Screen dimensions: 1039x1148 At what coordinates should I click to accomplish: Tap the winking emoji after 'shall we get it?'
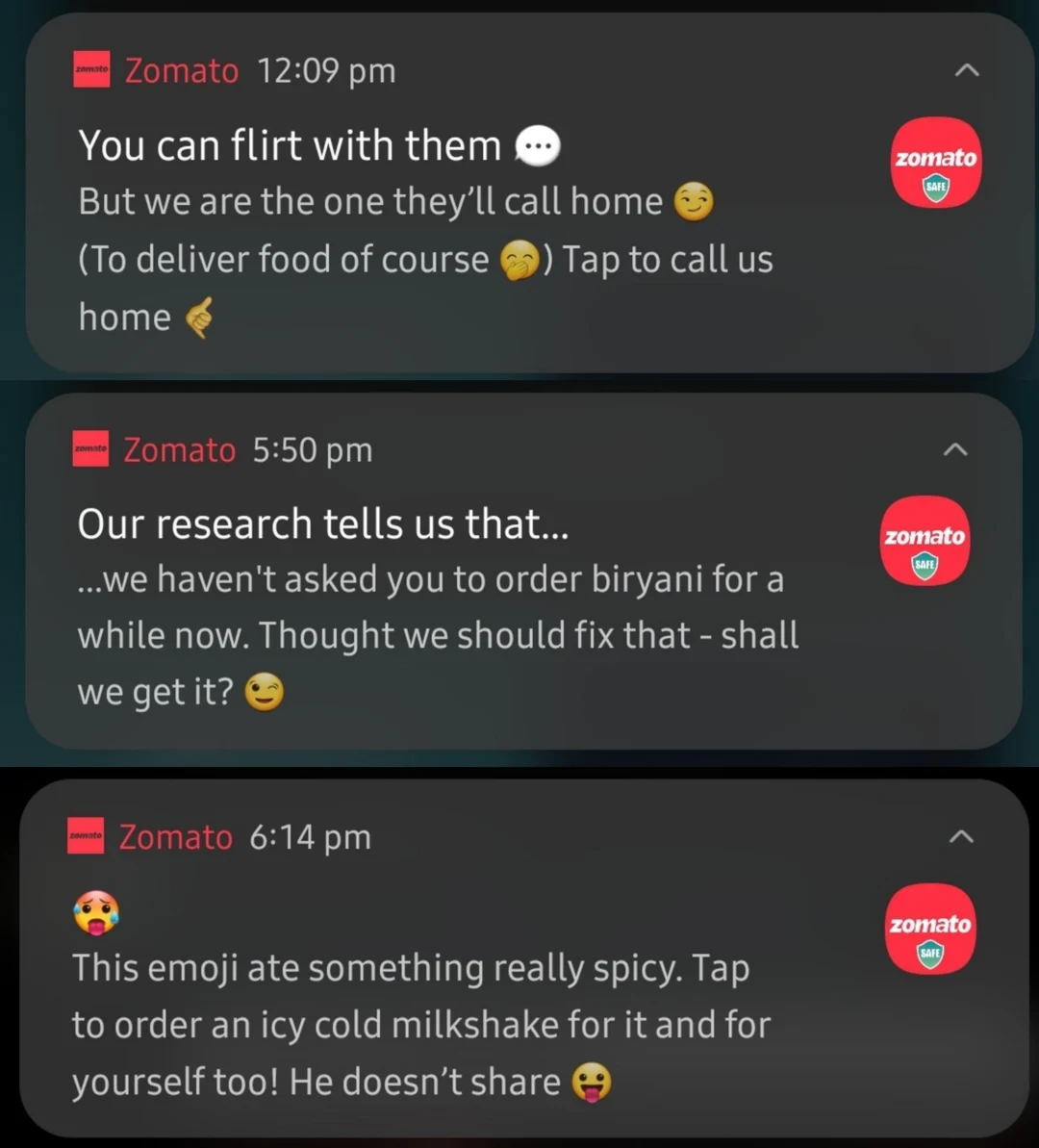pyautogui.click(x=264, y=692)
